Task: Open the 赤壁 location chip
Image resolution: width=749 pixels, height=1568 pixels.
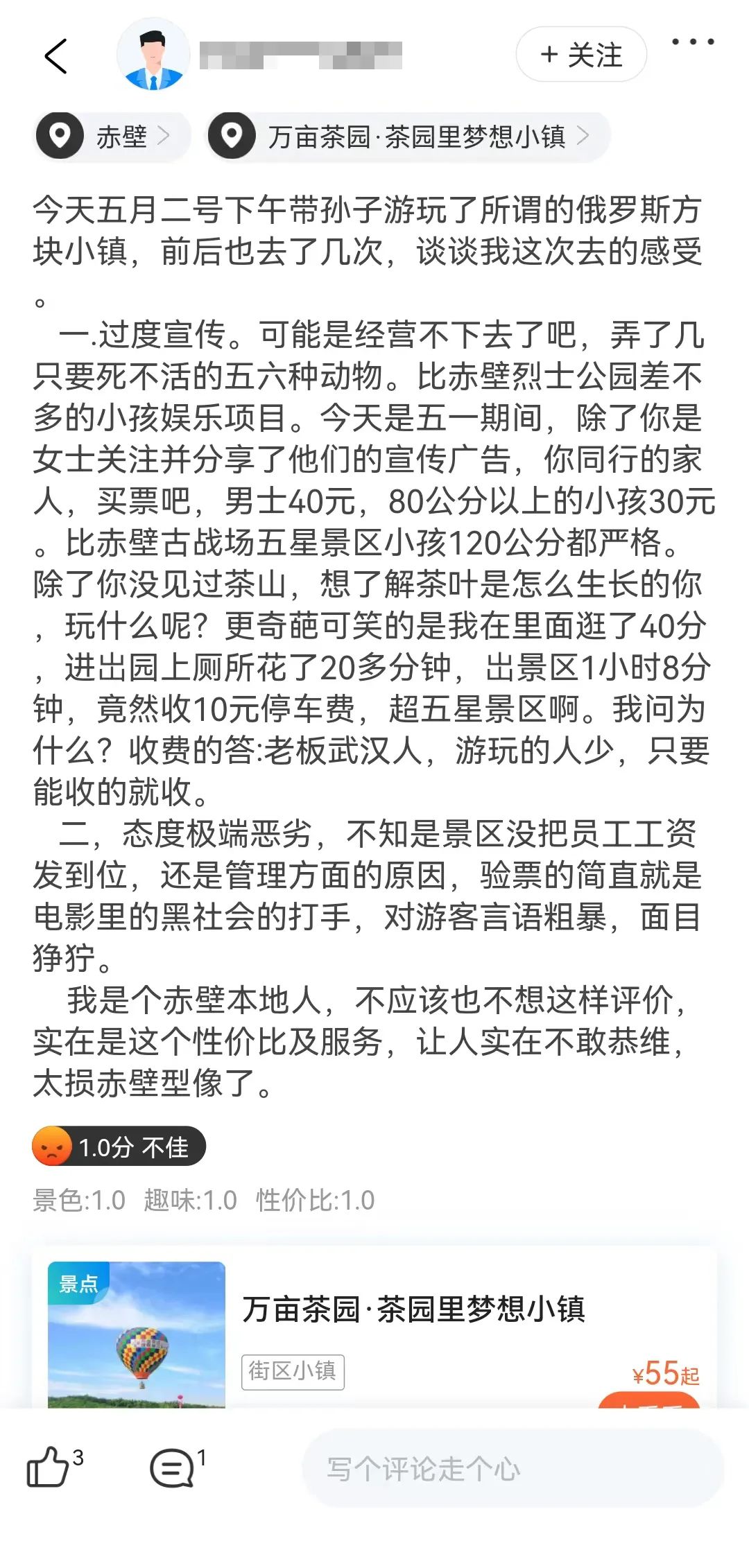Action: 112,137
